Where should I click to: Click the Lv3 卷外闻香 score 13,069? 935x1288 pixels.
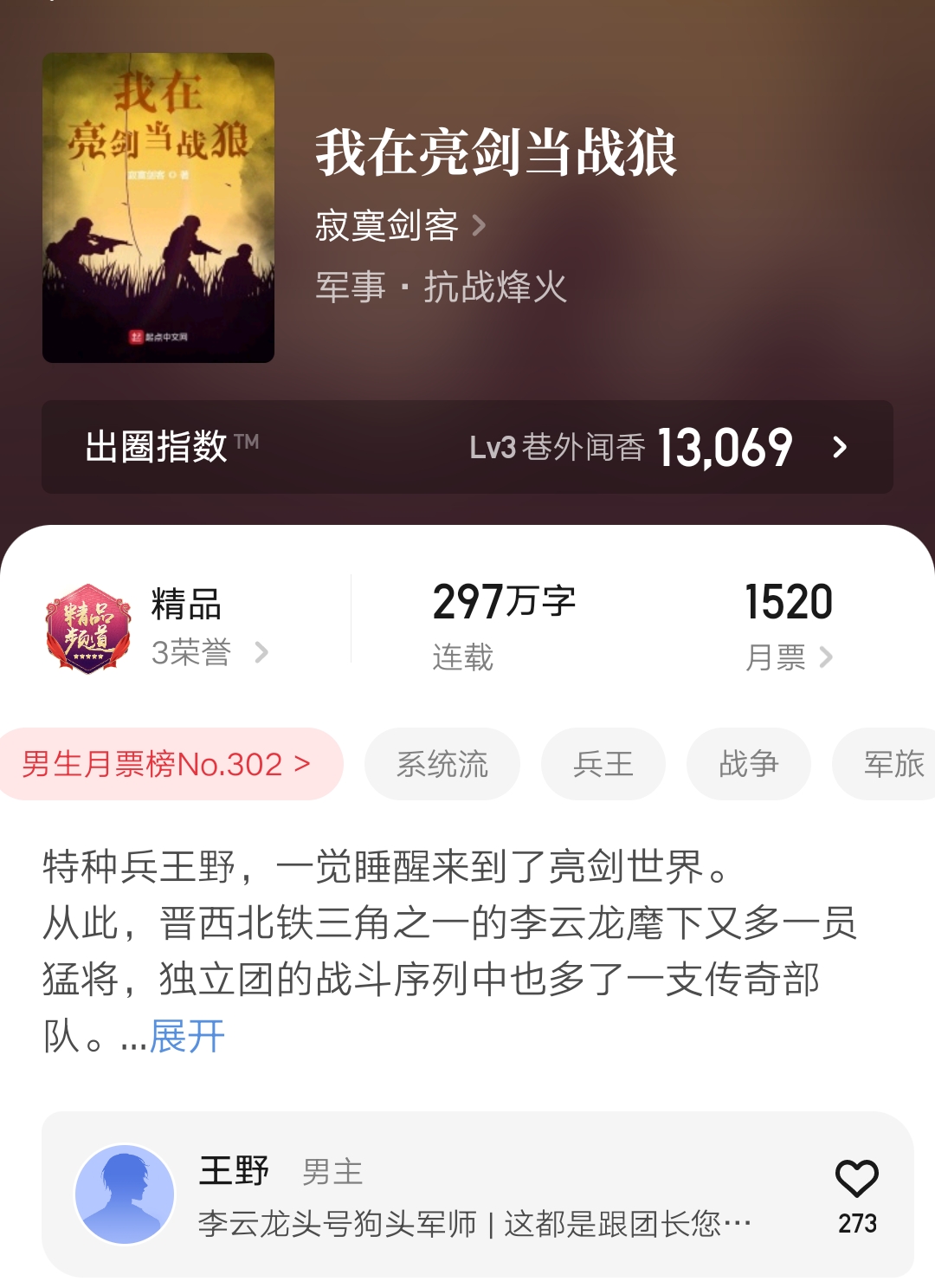coord(634,447)
